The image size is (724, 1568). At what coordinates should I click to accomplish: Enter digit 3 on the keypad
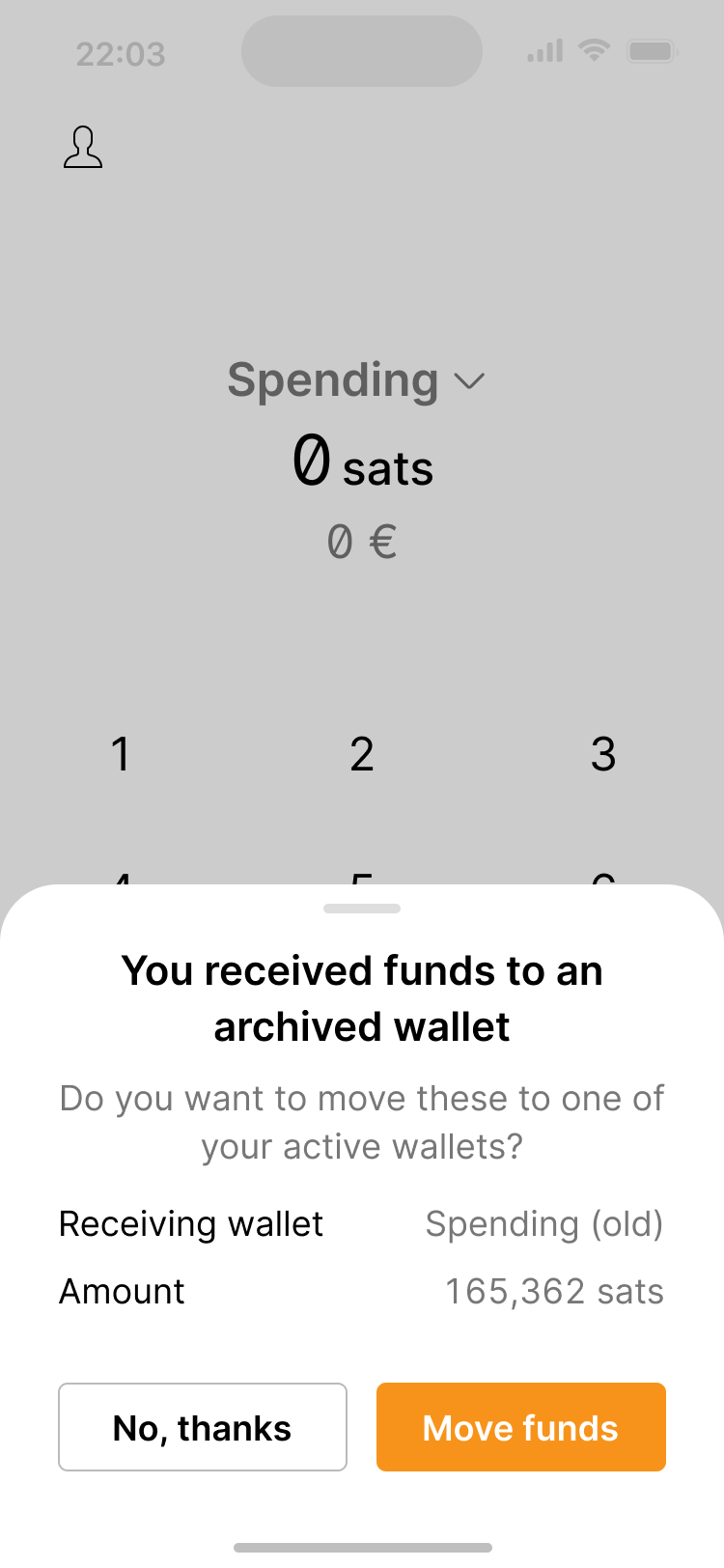pyautogui.click(x=603, y=754)
